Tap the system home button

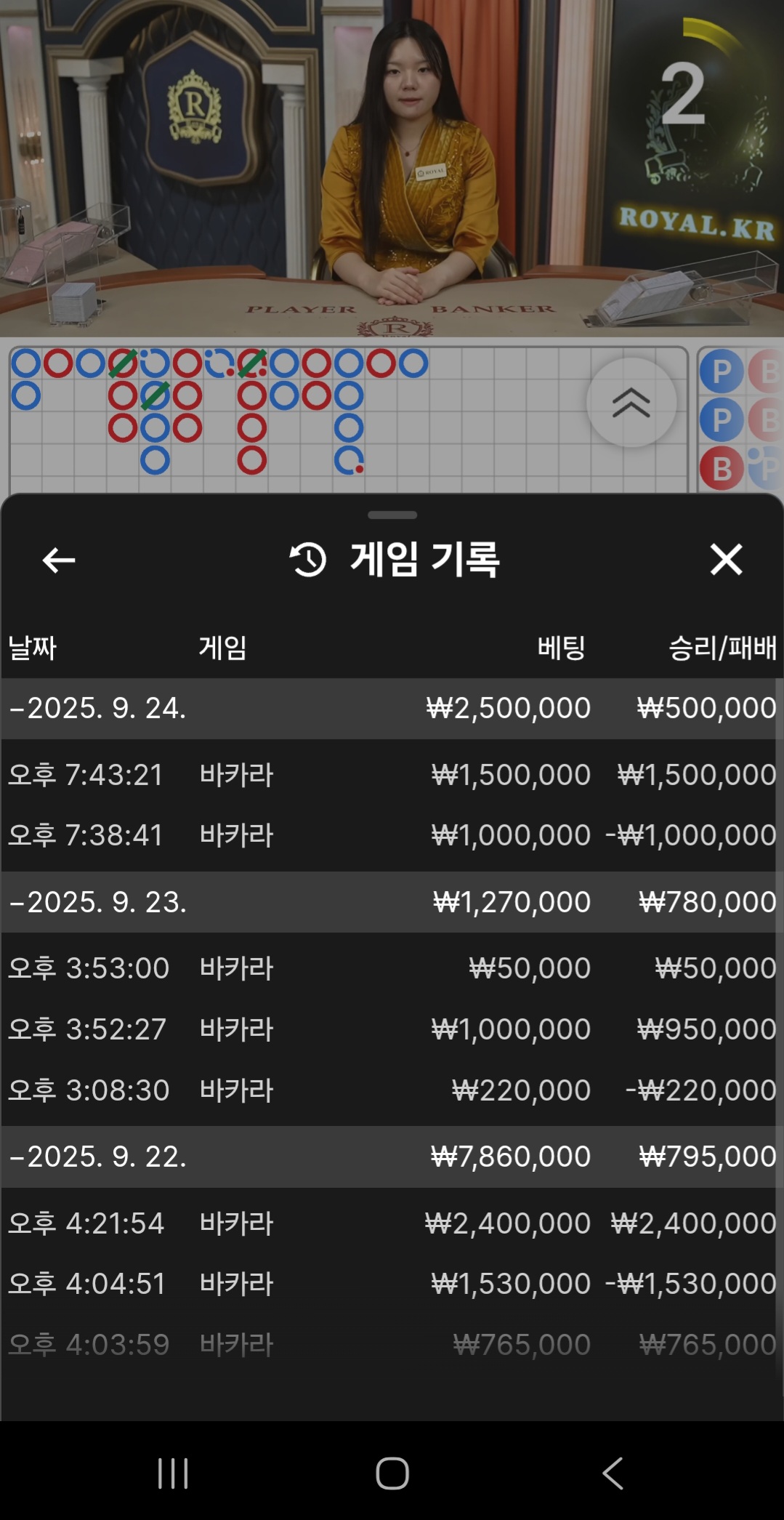(392, 1473)
